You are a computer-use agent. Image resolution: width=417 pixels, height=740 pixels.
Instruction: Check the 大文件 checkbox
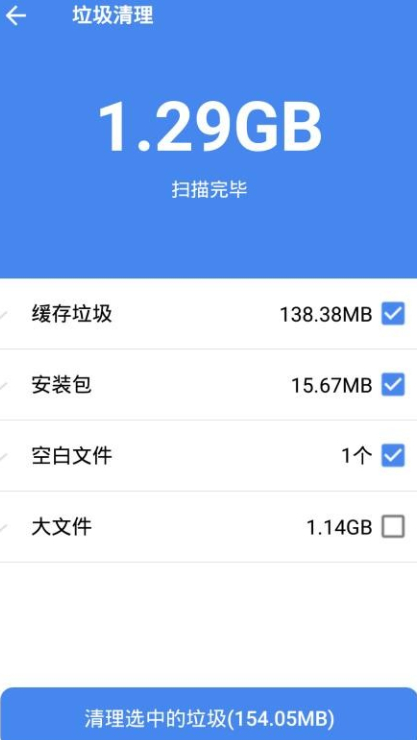393,527
